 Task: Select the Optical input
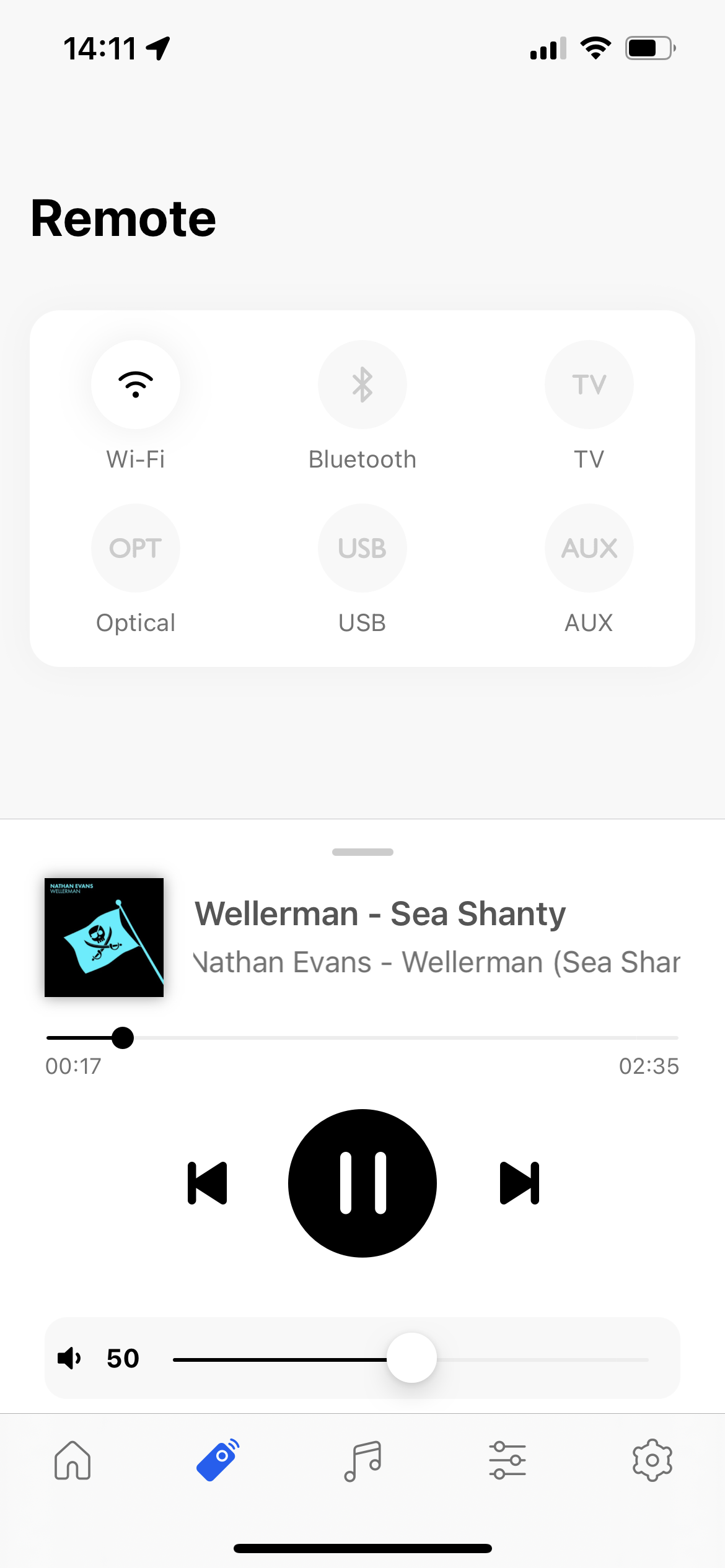[136, 548]
